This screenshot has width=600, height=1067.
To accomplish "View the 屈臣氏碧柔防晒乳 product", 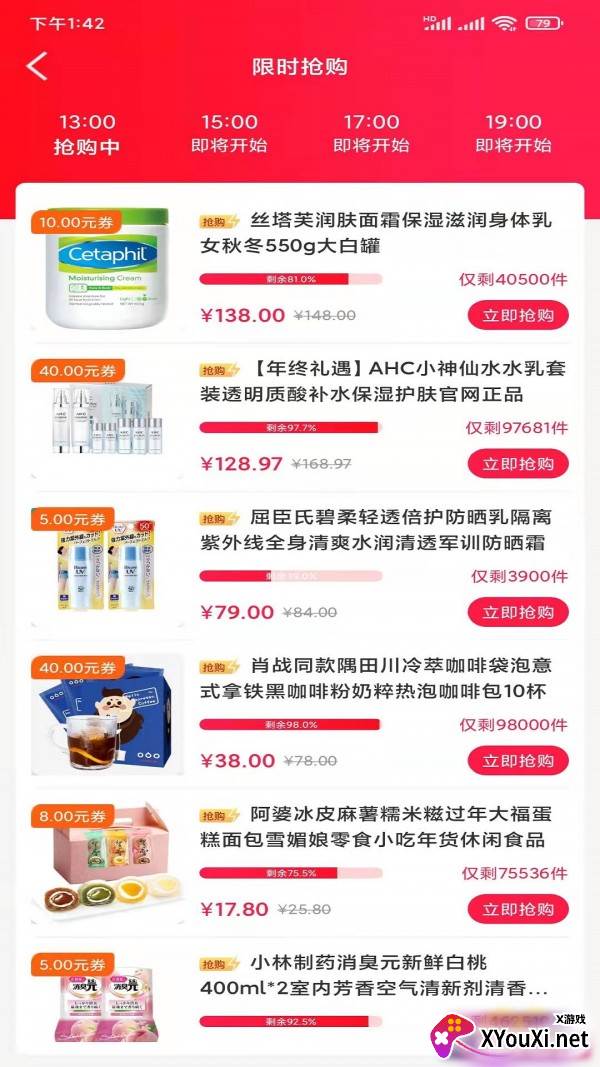I will click(x=107, y=567).
